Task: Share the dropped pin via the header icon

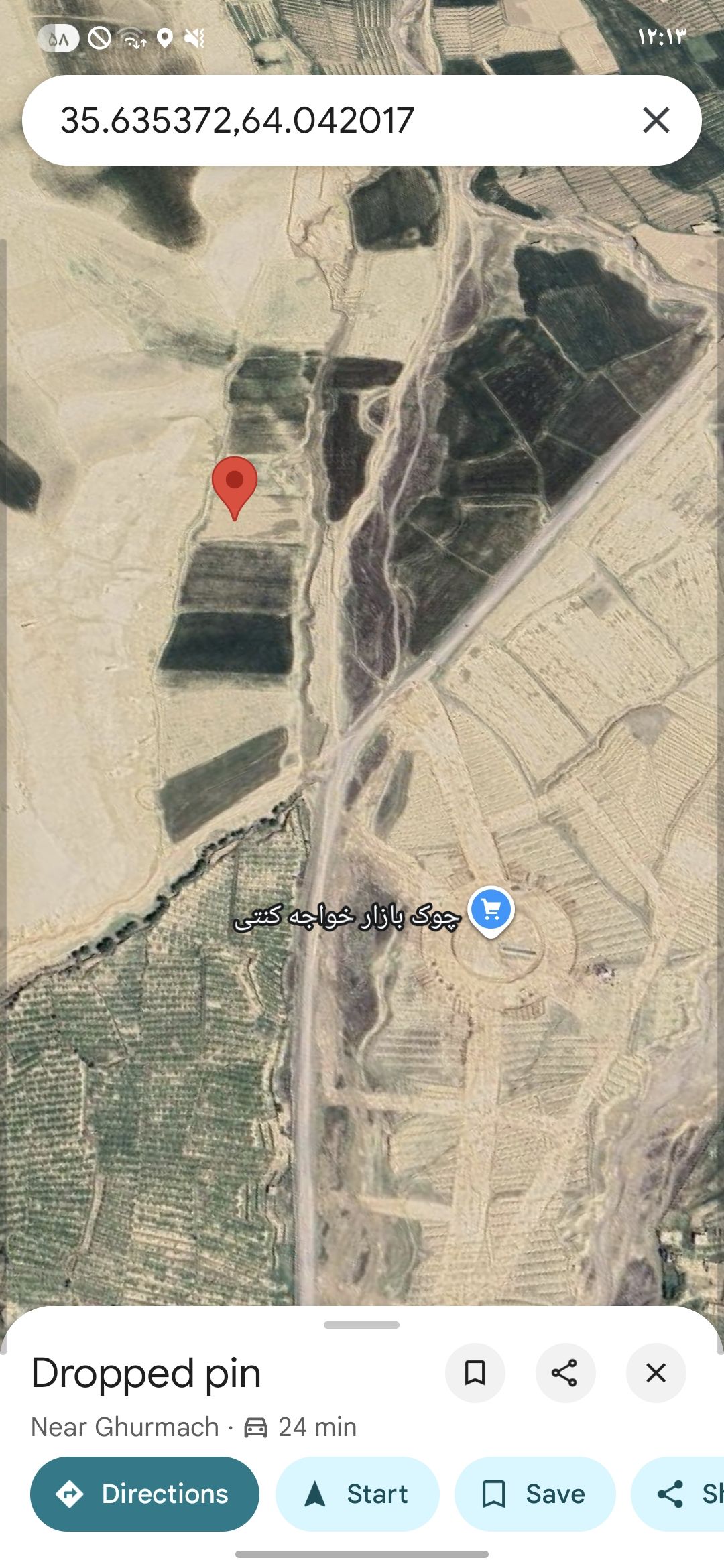Action: 564,1372
